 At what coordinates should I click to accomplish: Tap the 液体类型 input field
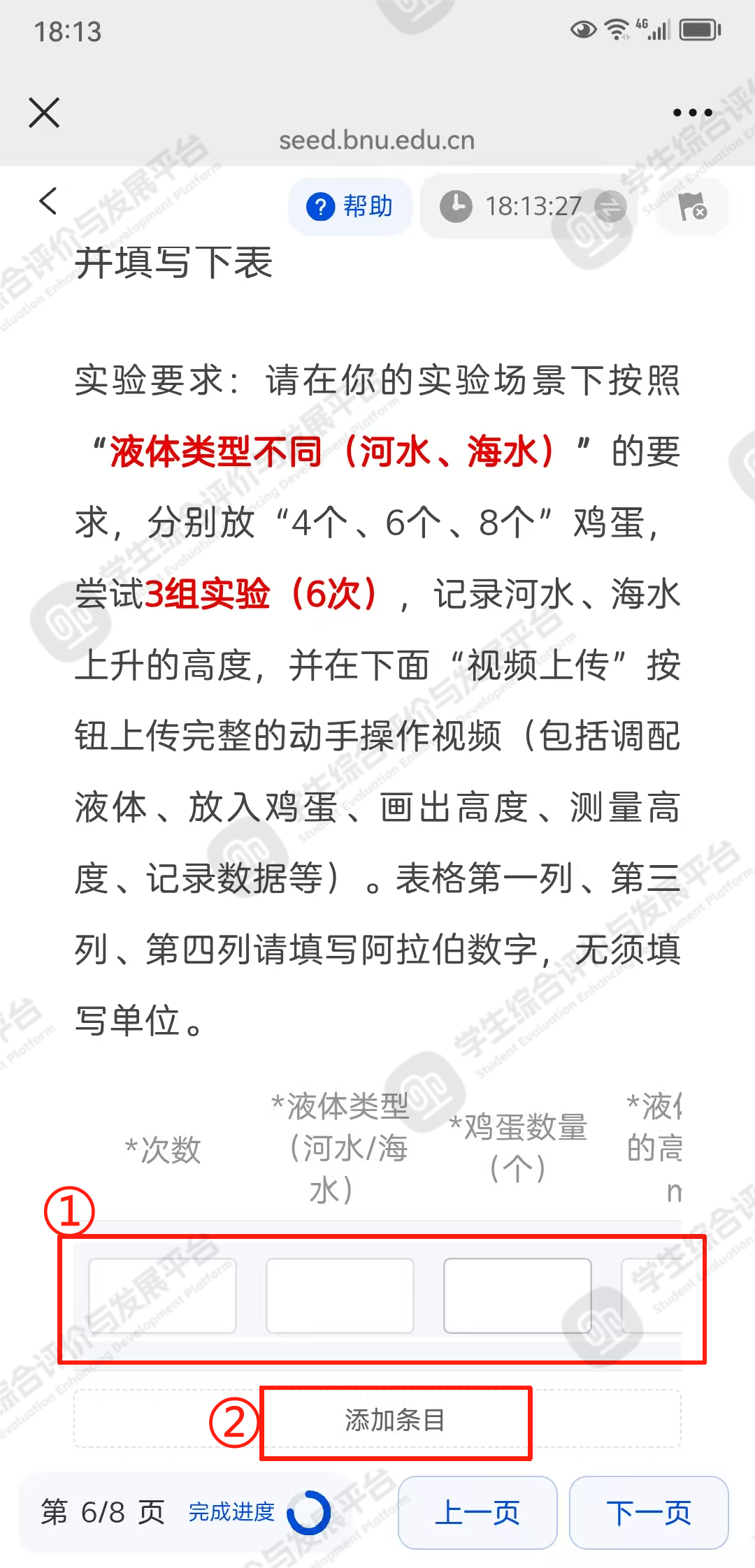[x=340, y=1295]
